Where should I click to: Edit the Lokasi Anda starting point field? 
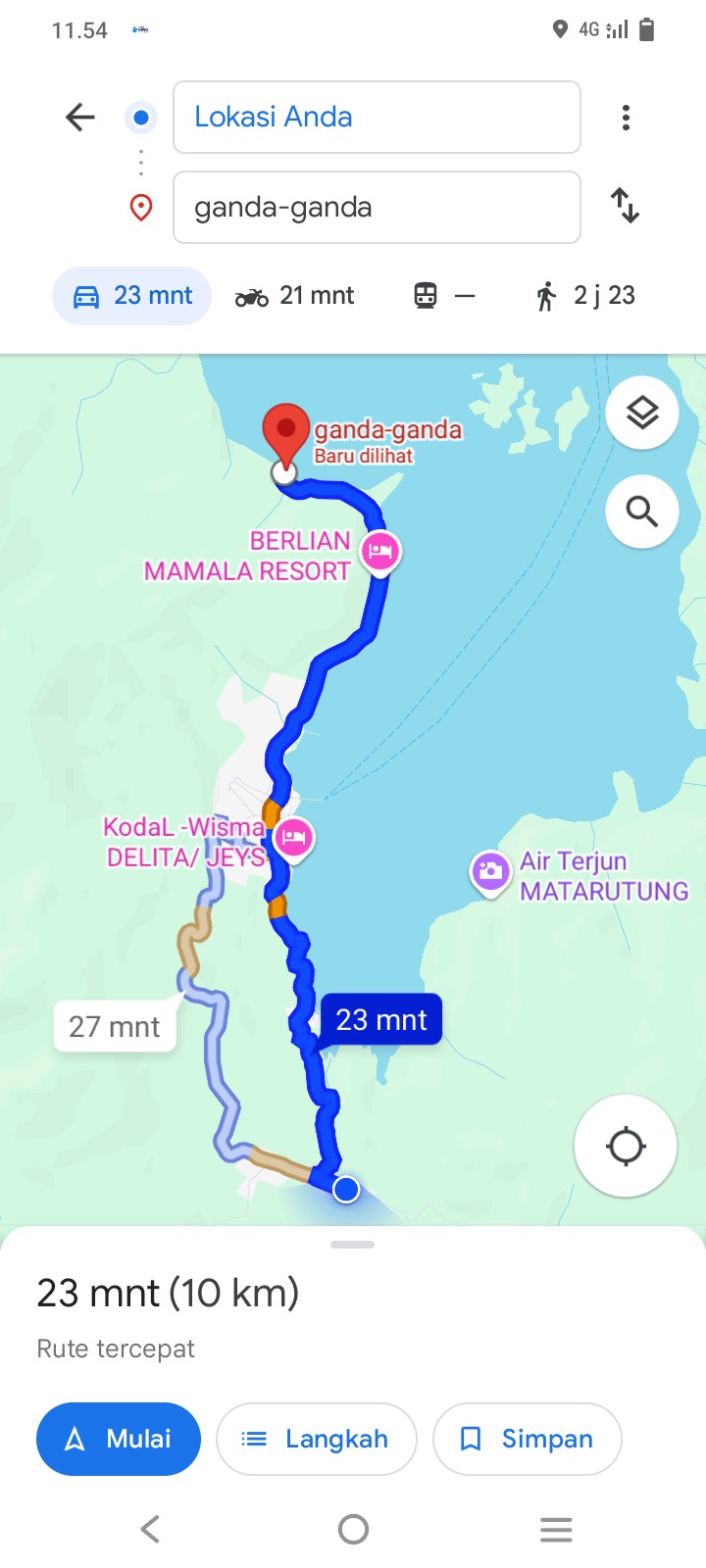[x=377, y=118]
